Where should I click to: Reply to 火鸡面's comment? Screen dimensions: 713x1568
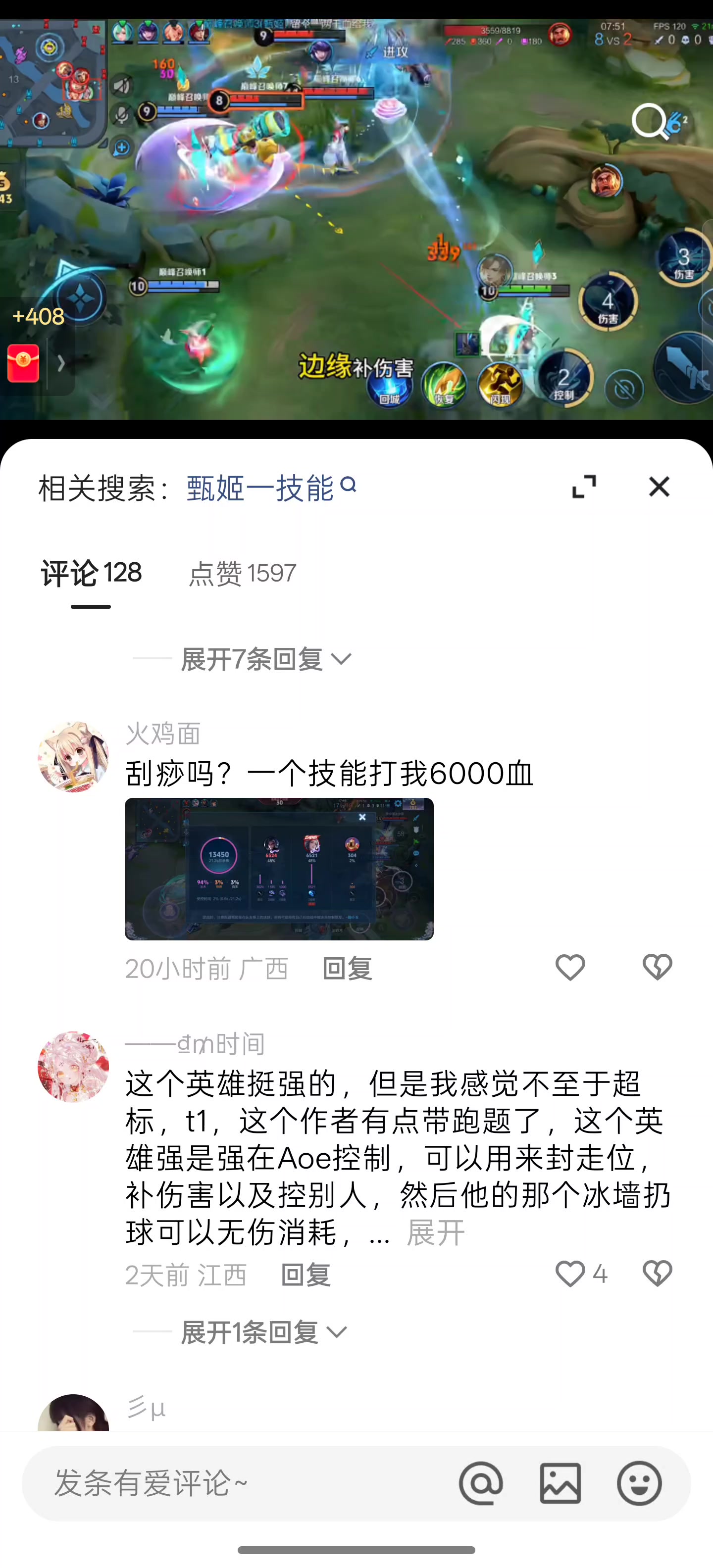347,968
